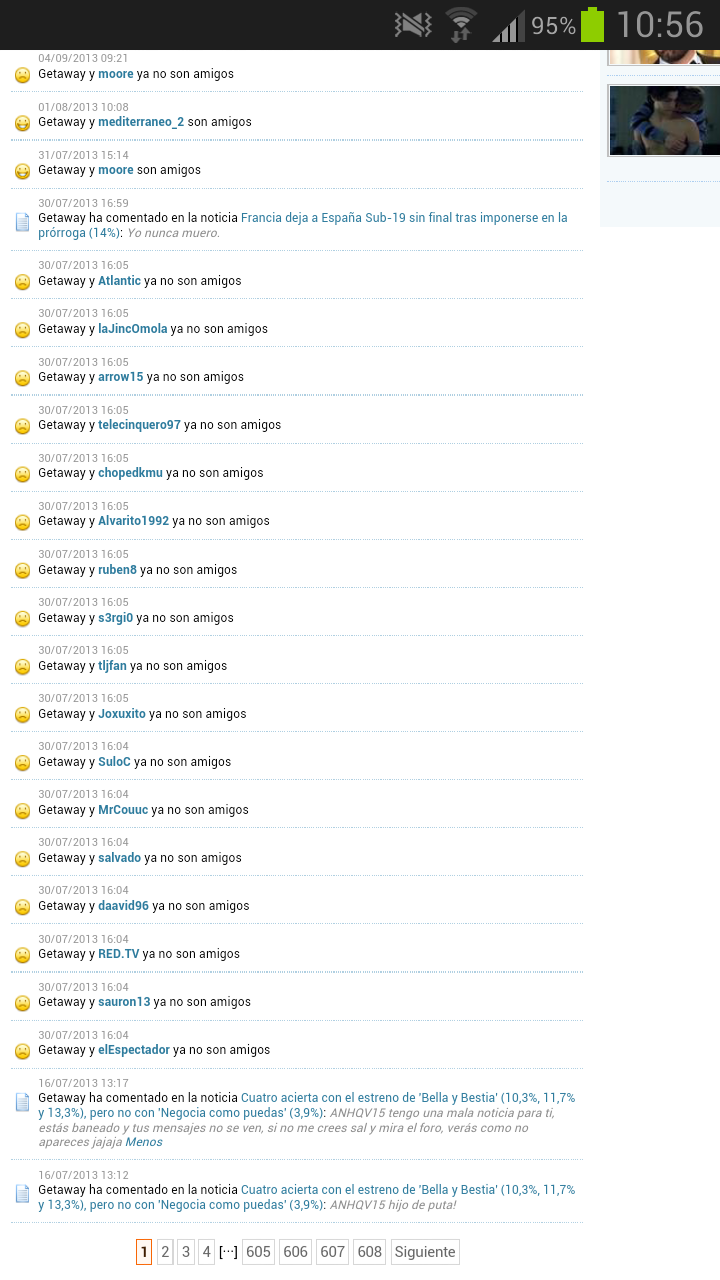
Task: Open RED.TV's profile link
Action: 118,954
